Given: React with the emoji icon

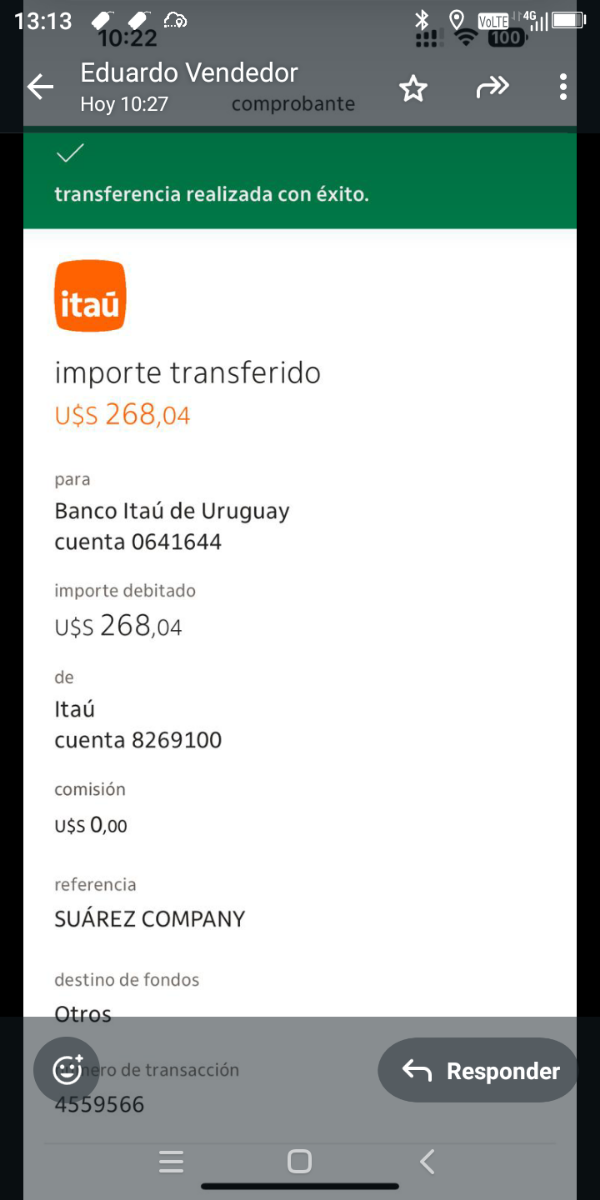Looking at the screenshot, I should click(67, 1071).
